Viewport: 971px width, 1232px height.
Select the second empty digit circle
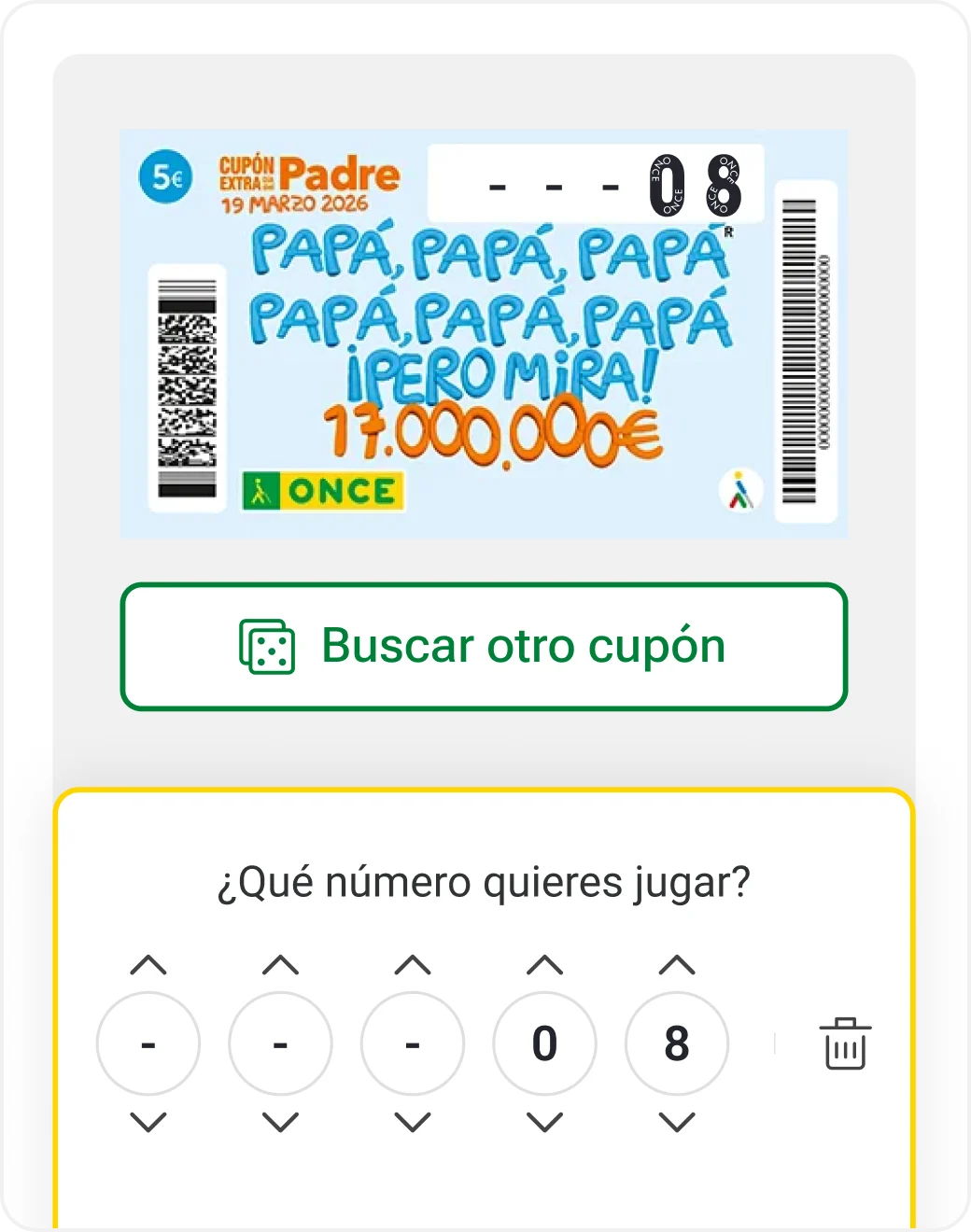[x=280, y=1043]
